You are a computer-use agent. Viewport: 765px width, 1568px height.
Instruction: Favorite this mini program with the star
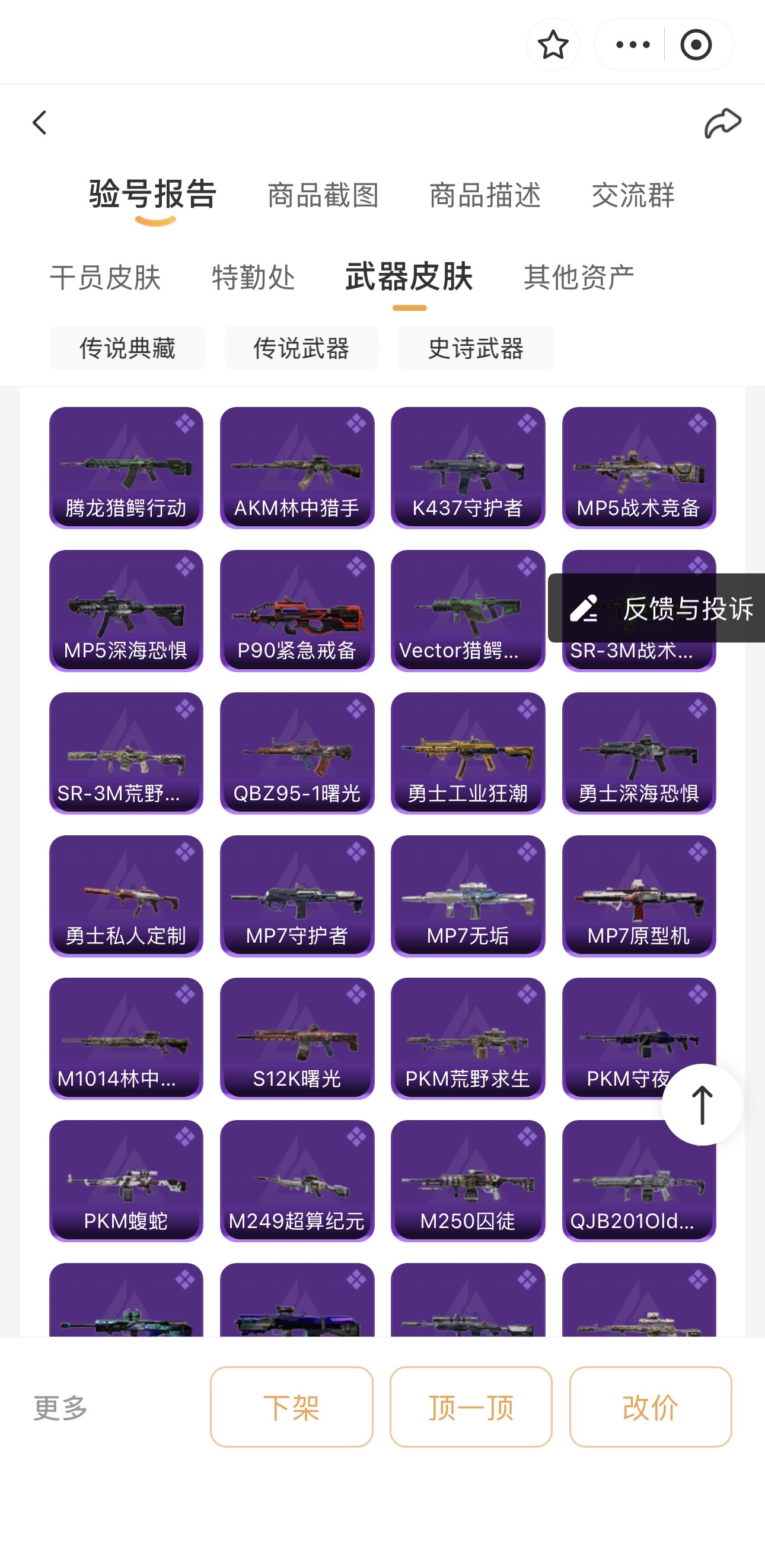(553, 44)
